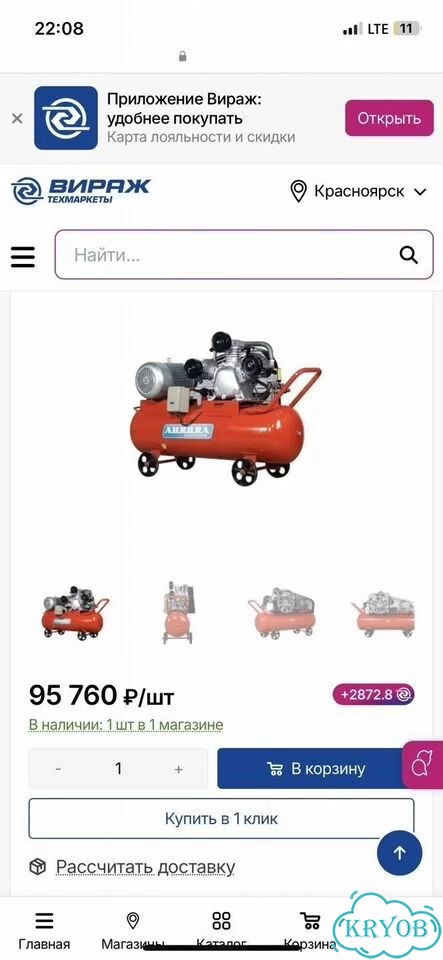The image size is (443, 960).
Task: Go to the Главная tab
Action: pos(44,931)
